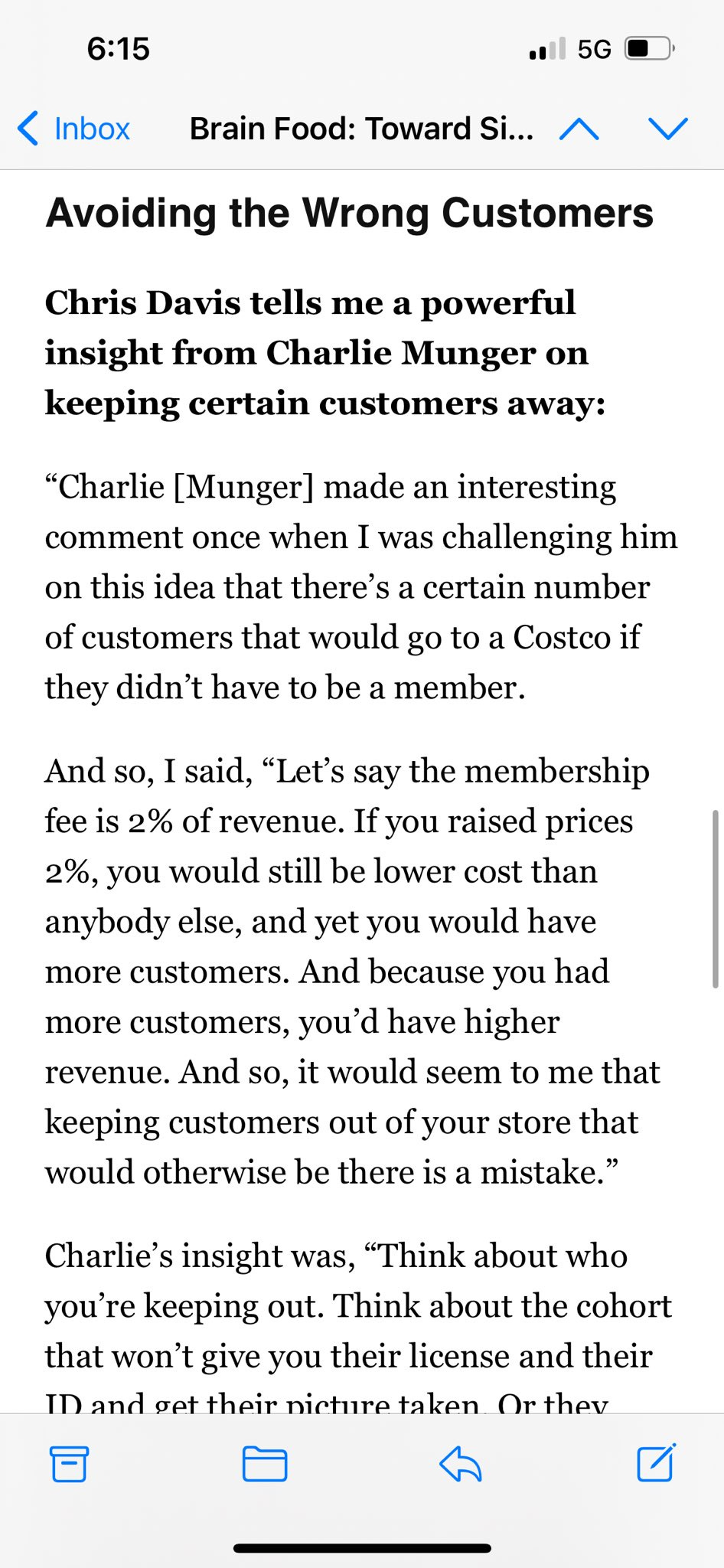Go back to the Inbox

point(73,129)
